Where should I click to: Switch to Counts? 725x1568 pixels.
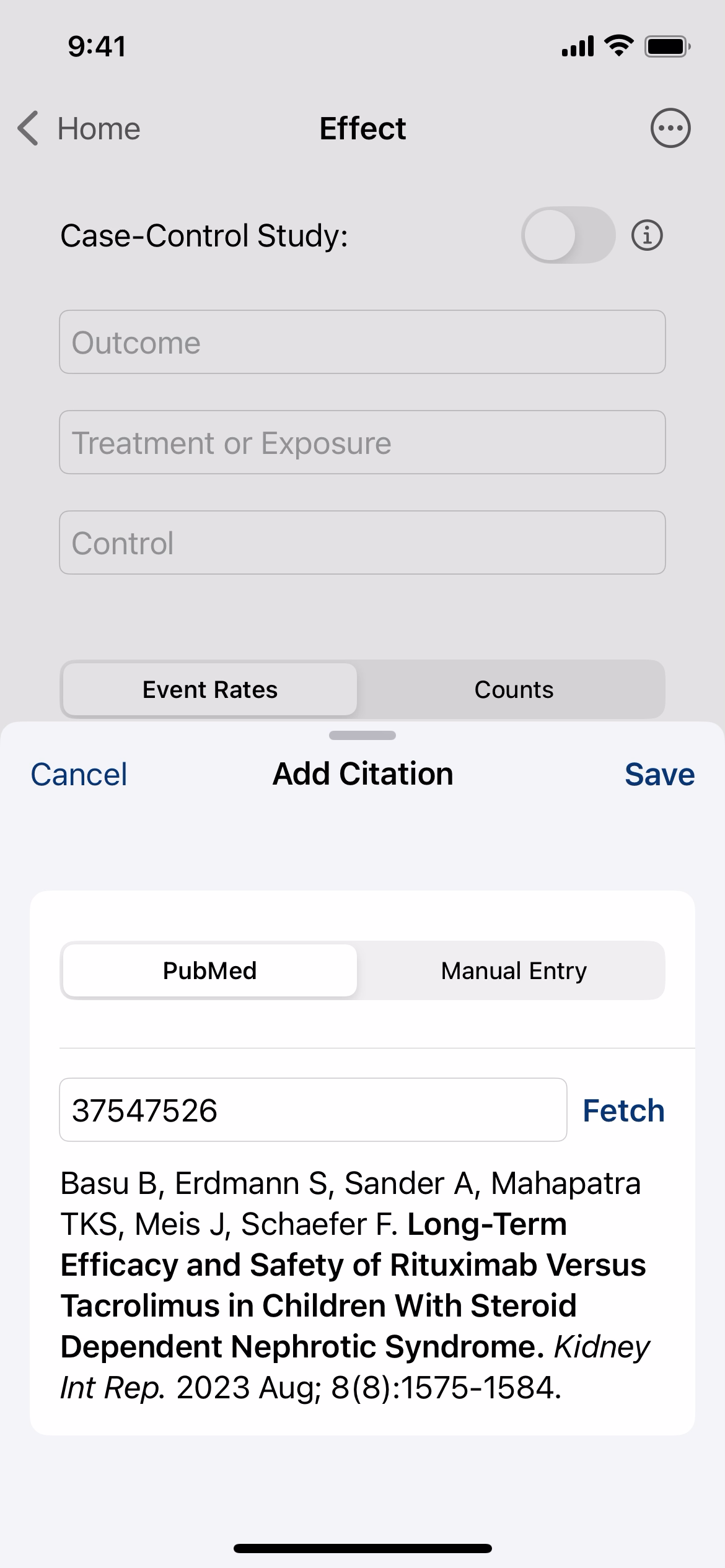point(514,689)
